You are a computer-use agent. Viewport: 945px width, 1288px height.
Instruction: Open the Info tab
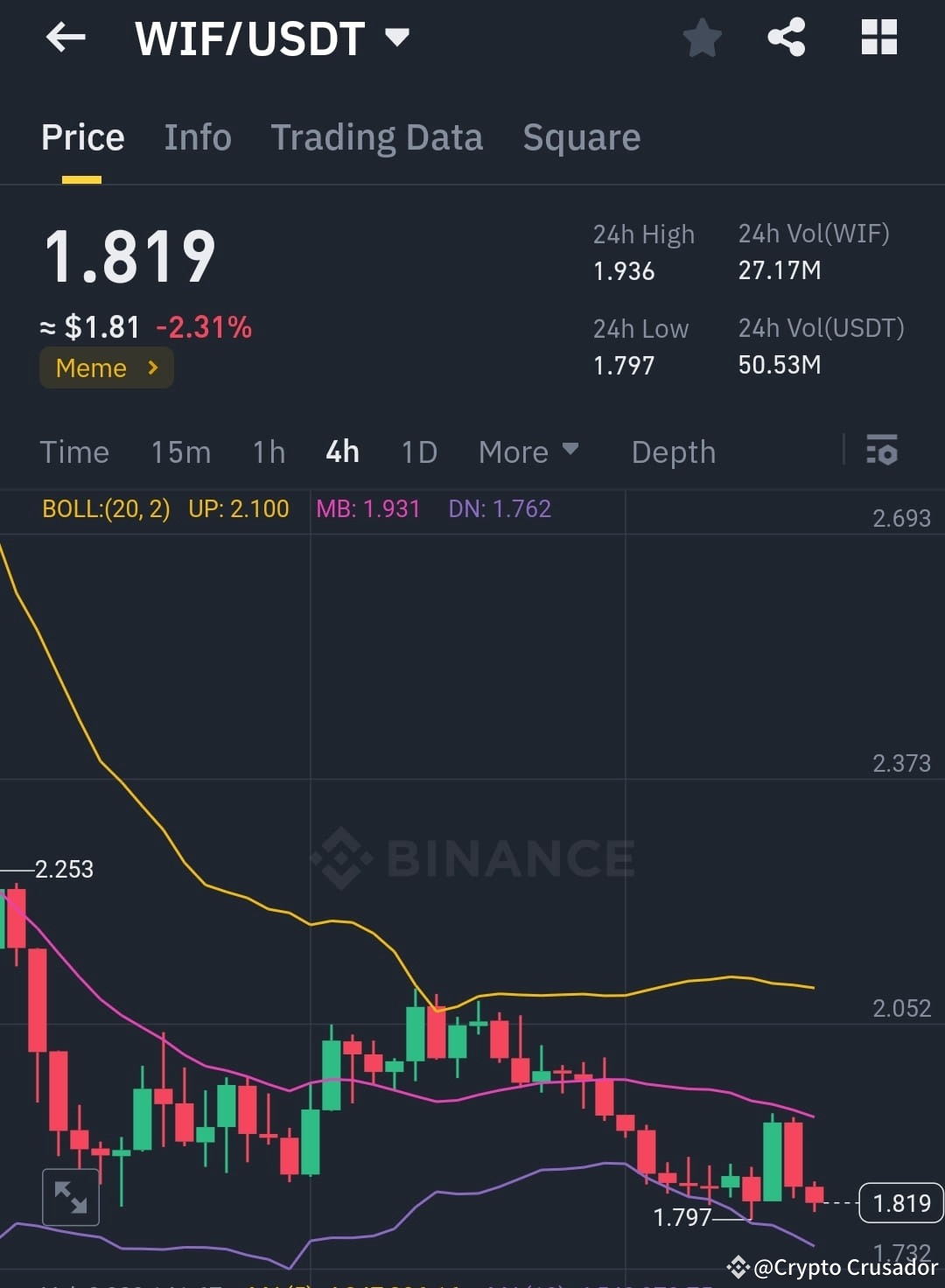(x=197, y=137)
